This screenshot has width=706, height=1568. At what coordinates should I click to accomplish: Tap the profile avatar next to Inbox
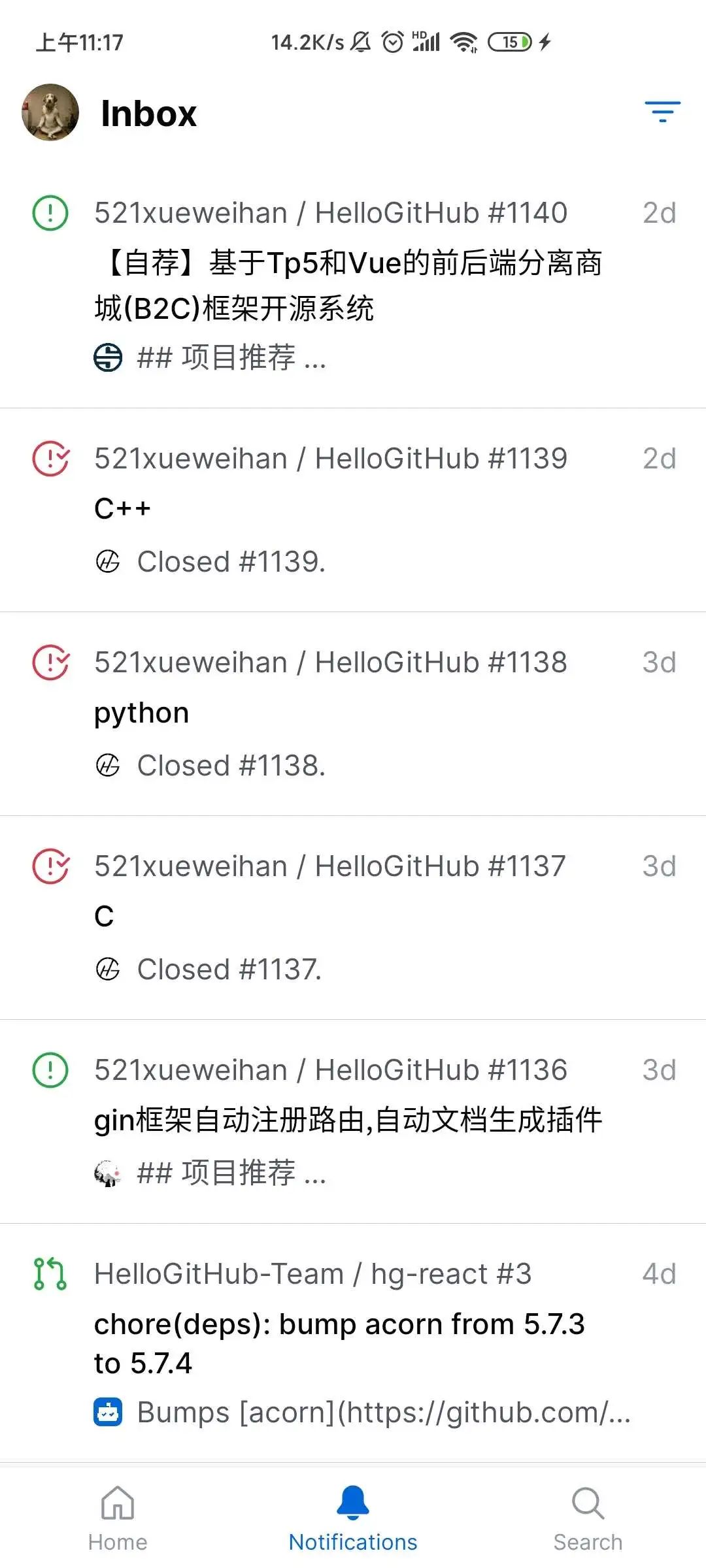coord(50,112)
